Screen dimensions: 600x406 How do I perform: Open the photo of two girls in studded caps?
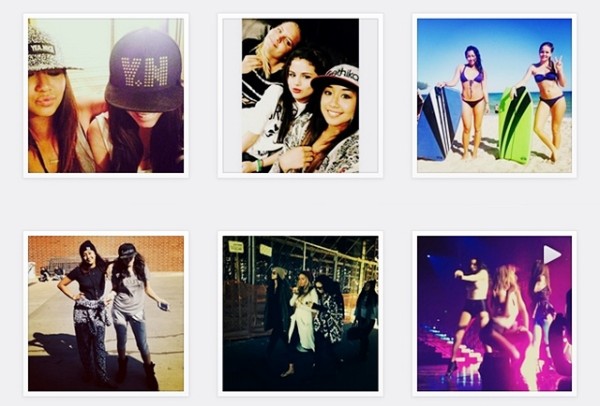tap(105, 96)
